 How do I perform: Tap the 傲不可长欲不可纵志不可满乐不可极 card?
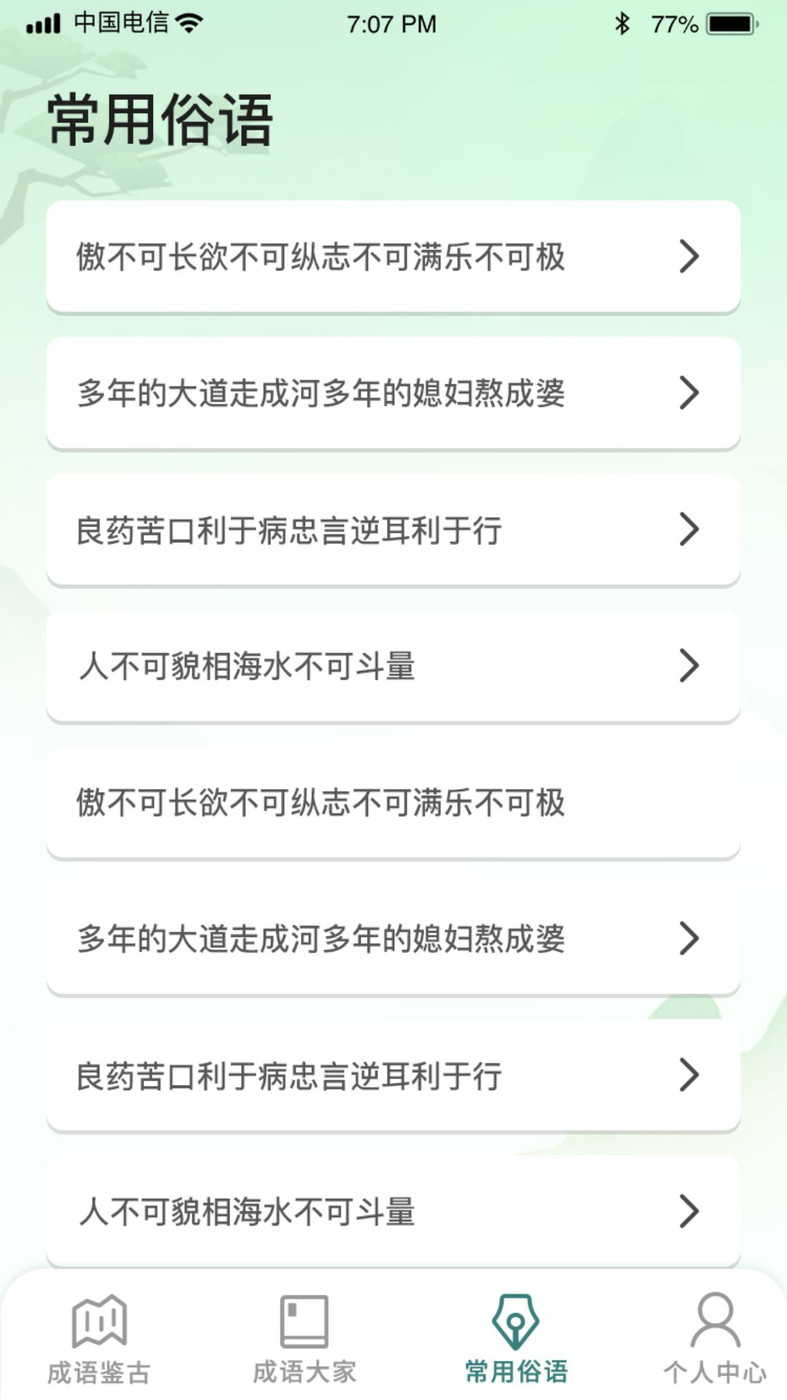click(393, 257)
